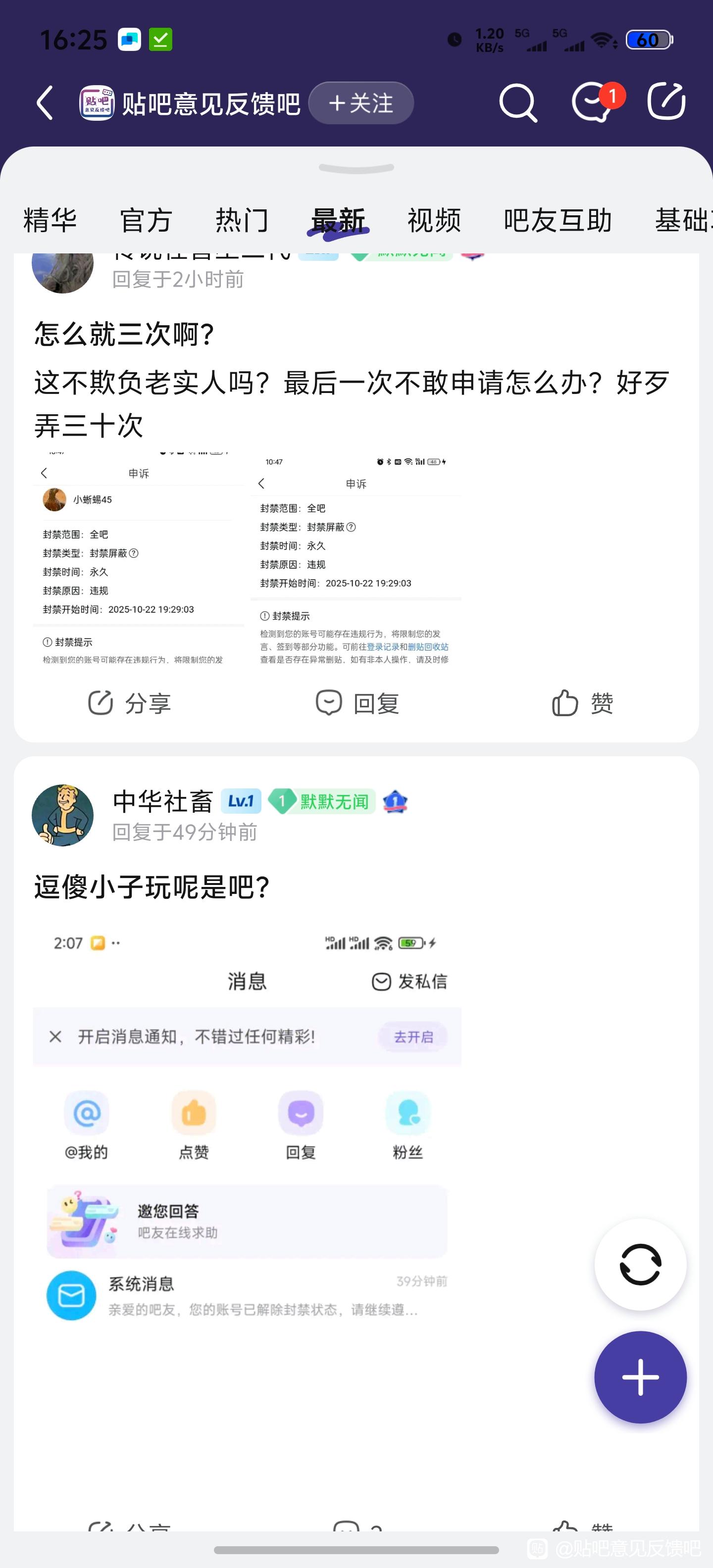
Task: Switch to the 官方 tab
Action: (146, 220)
